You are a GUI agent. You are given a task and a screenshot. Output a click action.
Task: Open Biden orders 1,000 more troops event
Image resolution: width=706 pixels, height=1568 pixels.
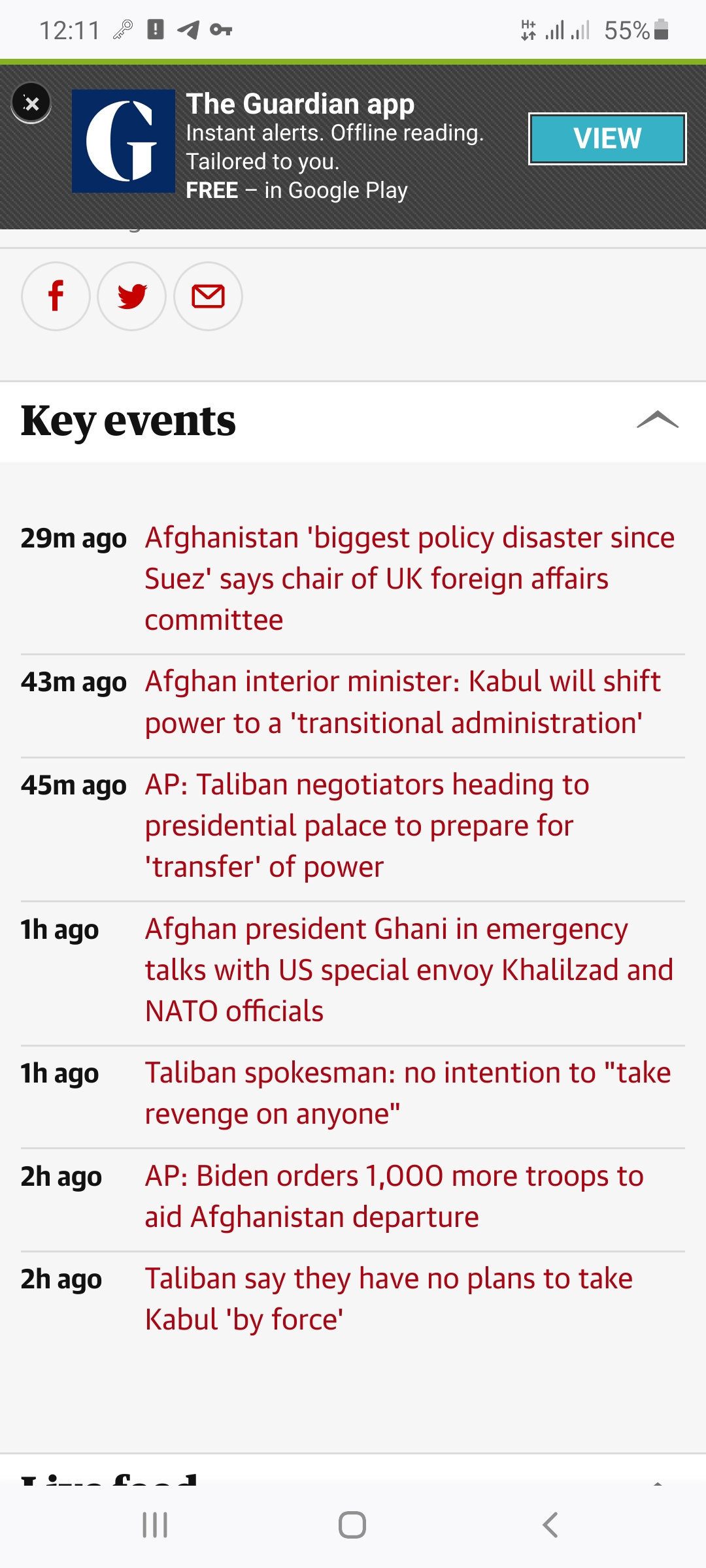394,1196
